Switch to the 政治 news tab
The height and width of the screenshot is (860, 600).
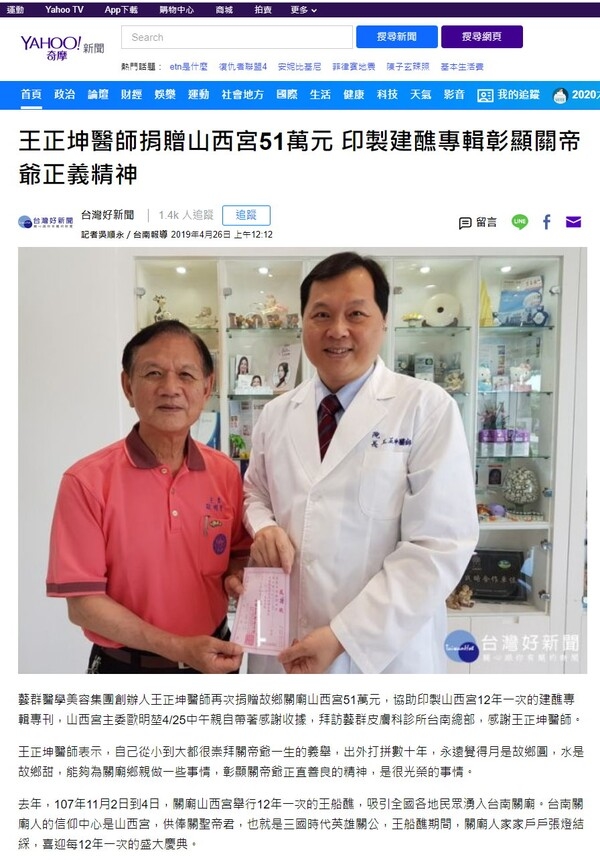[x=64, y=94]
